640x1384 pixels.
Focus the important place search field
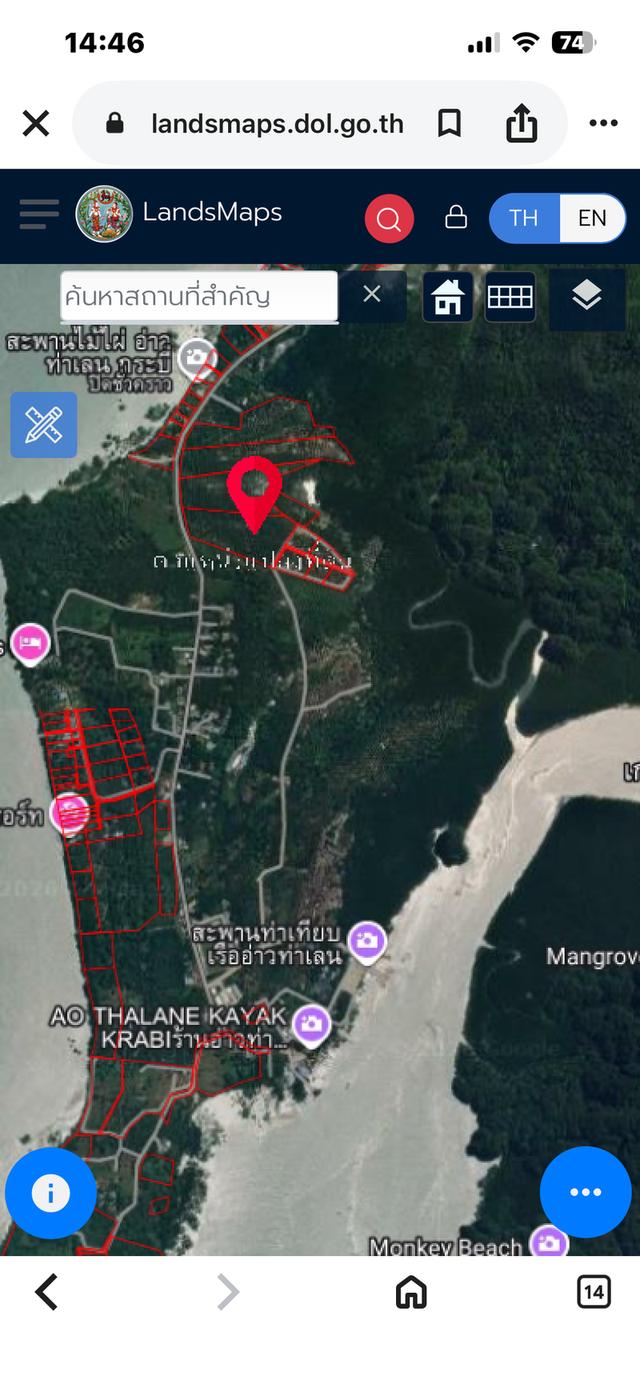pos(199,296)
